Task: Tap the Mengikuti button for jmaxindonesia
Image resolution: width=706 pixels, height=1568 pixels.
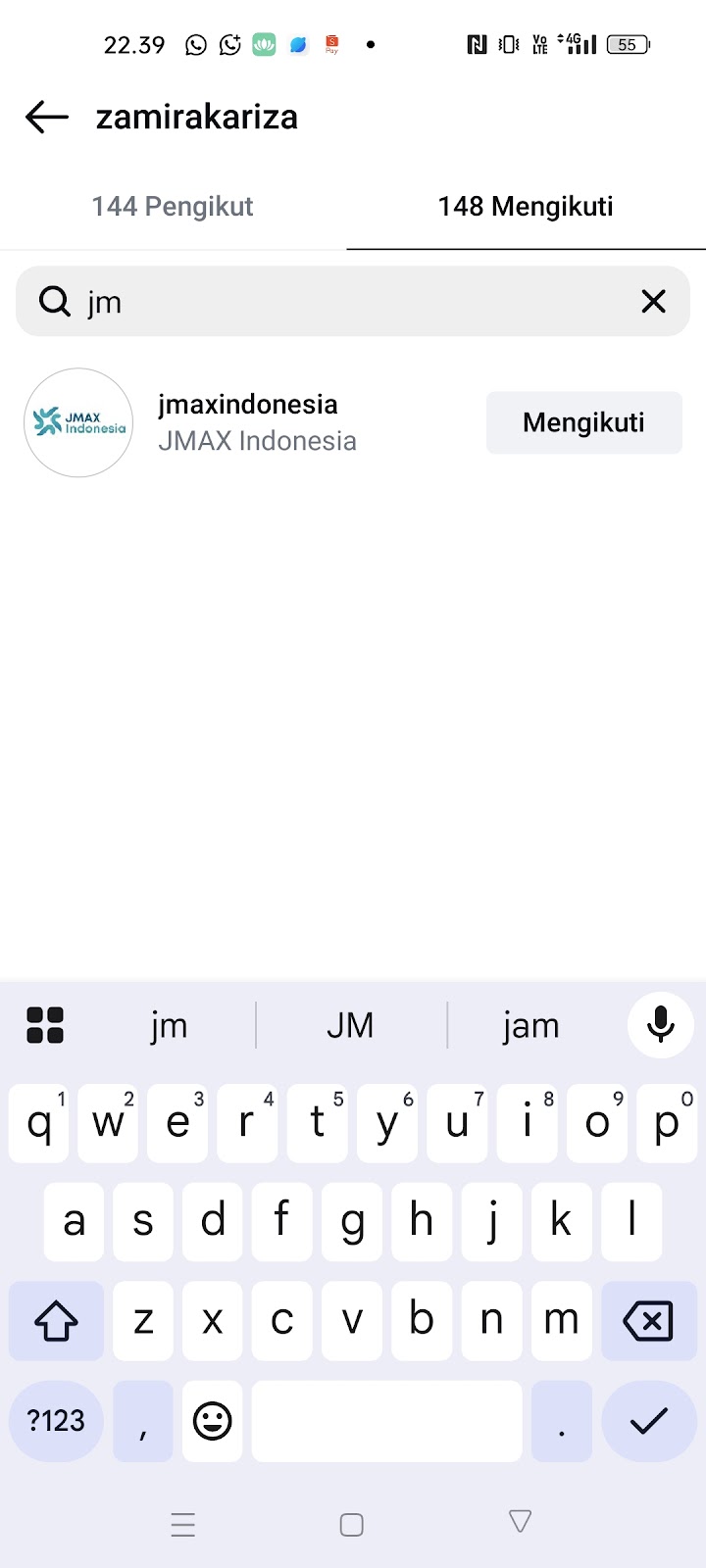Action: 583,422
